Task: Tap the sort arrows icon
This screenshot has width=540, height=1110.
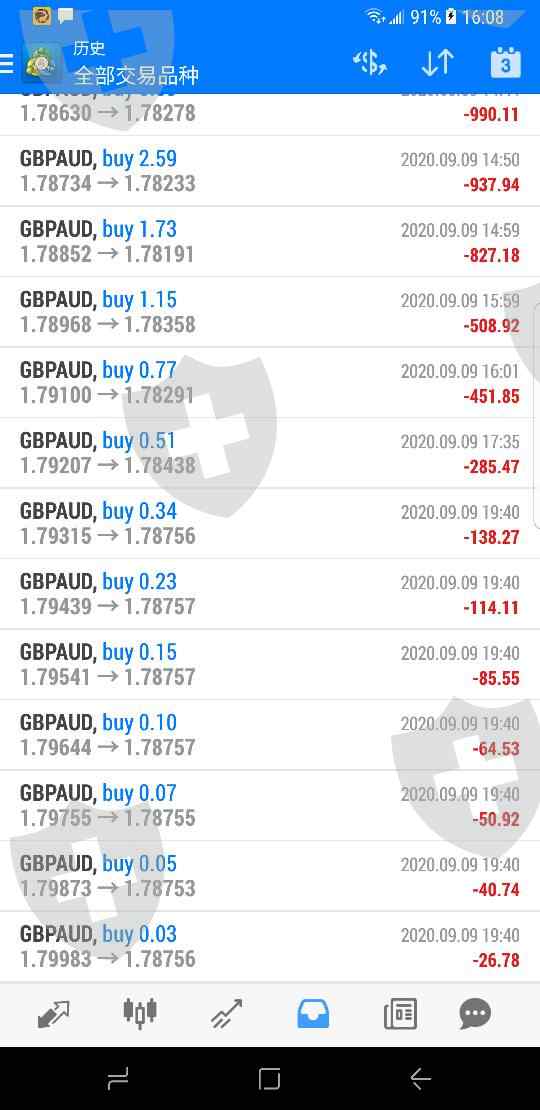Action: (437, 64)
